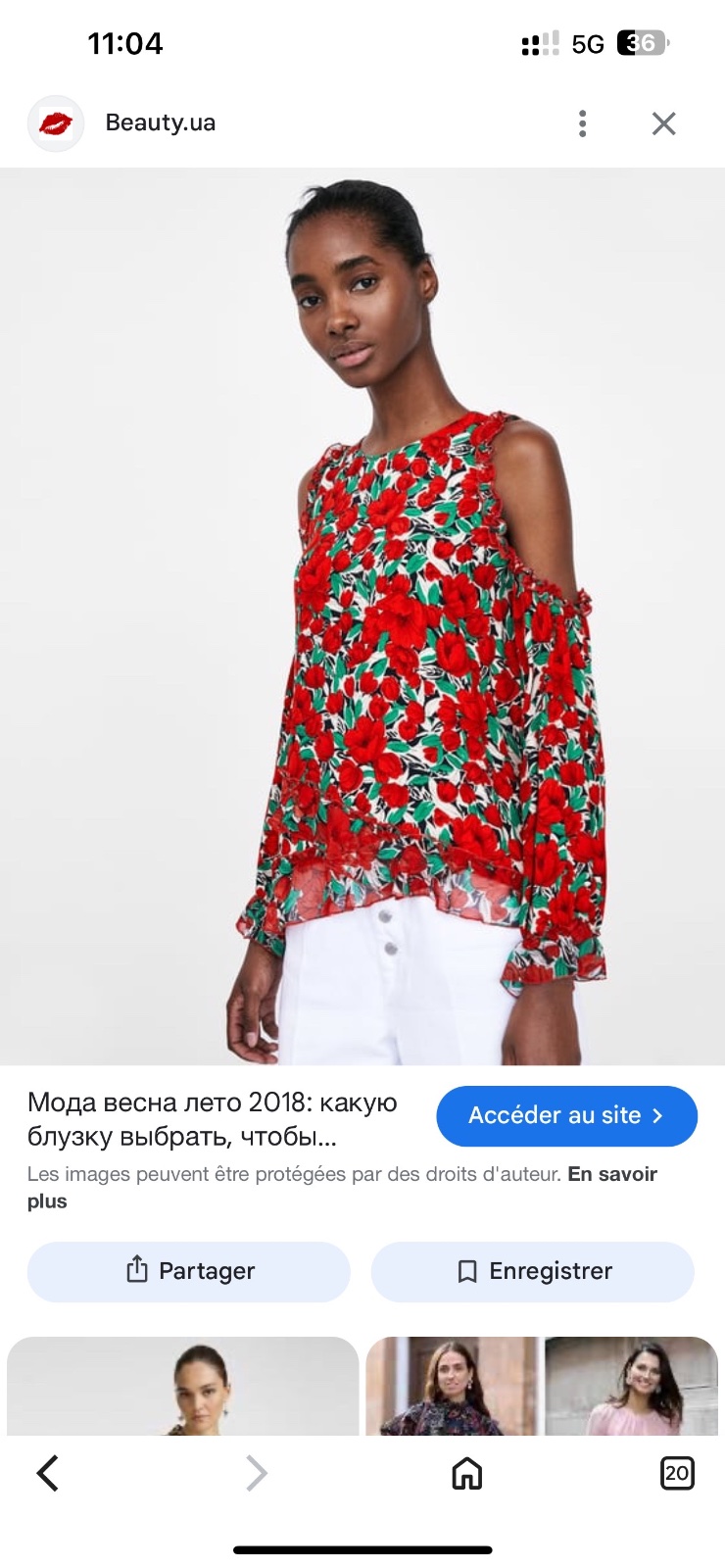The height and width of the screenshot is (1568, 725).
Task: Open the three-dot overflow menu
Action: coord(583,123)
